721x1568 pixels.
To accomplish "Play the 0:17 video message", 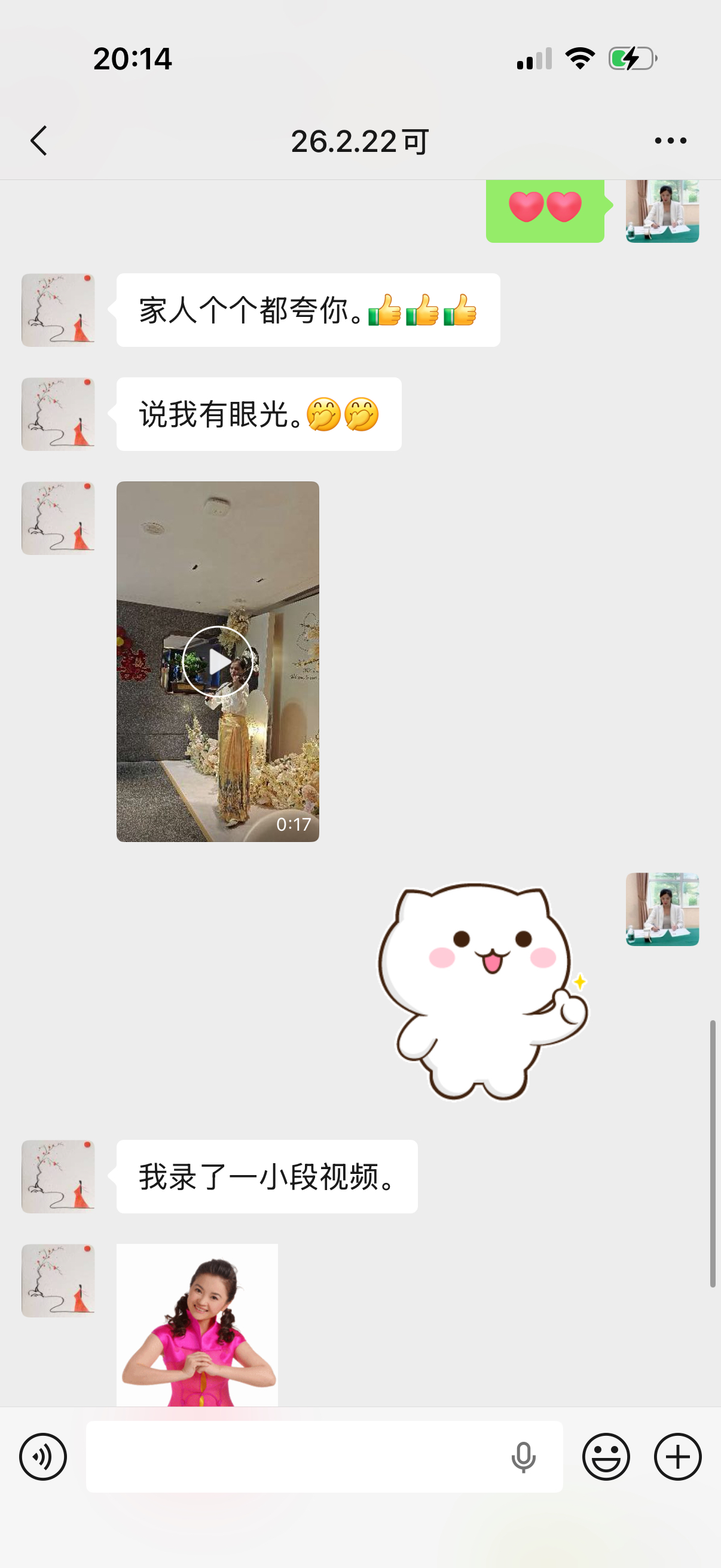I will (218, 661).
